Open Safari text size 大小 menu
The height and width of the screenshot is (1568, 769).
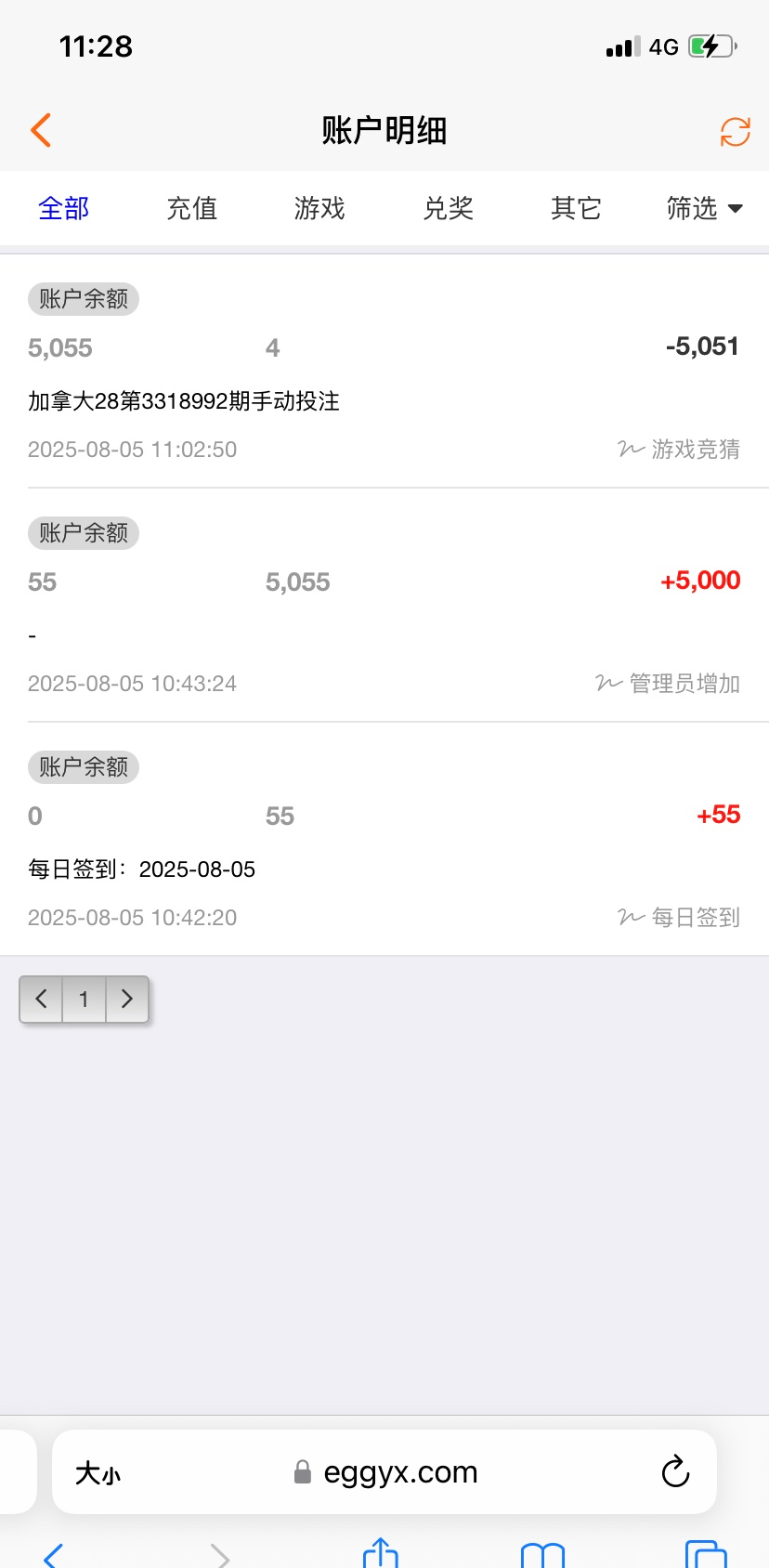(x=98, y=1473)
